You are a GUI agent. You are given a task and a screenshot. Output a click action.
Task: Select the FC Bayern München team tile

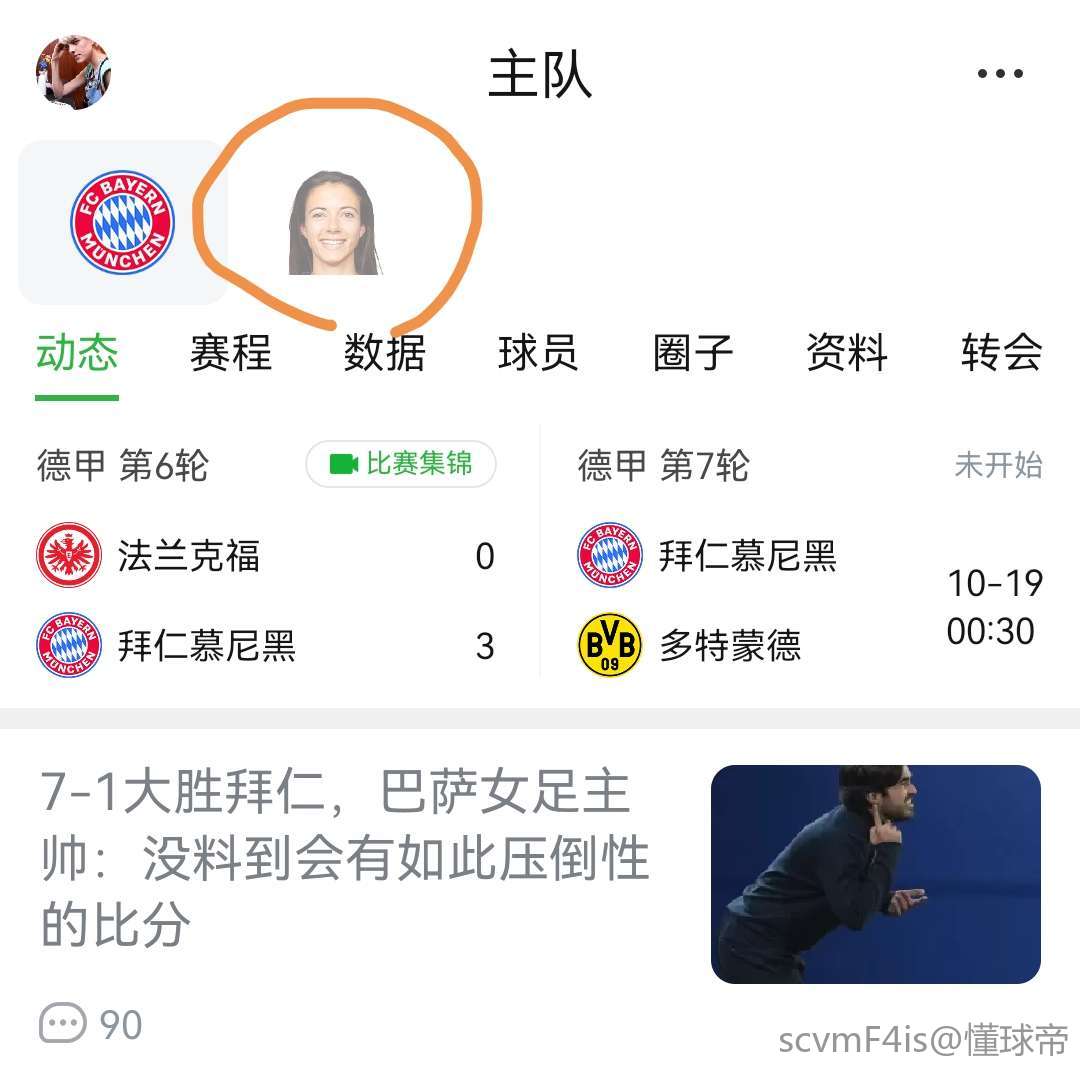(x=123, y=222)
